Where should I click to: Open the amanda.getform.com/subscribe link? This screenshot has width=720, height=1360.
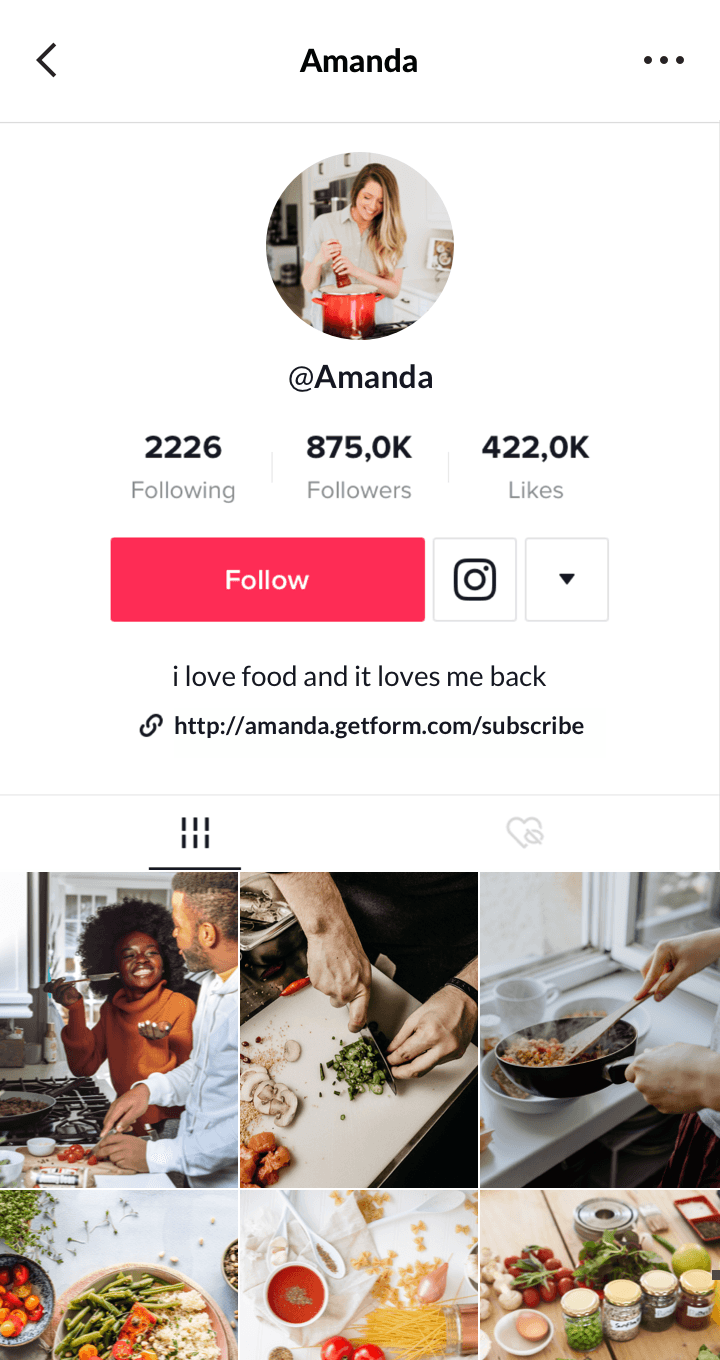coord(378,726)
